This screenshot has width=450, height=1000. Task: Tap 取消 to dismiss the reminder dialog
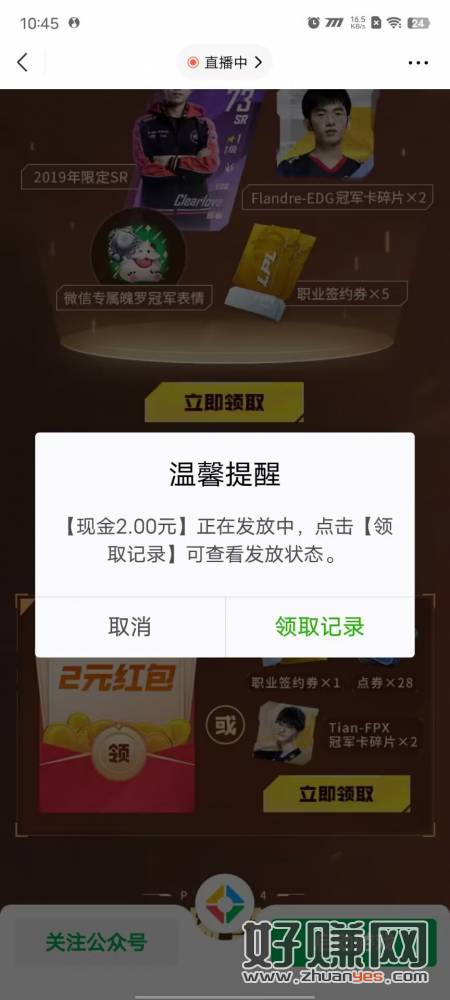click(x=130, y=627)
